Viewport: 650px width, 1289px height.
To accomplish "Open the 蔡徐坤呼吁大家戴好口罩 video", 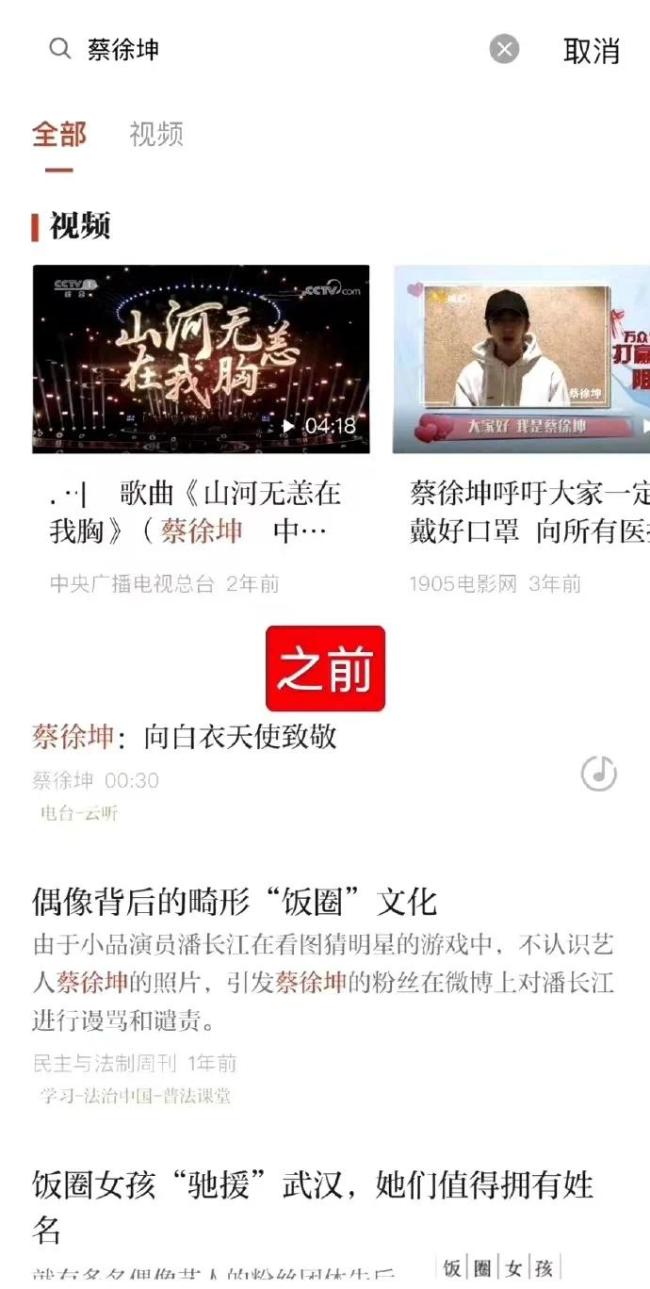I will 520,358.
